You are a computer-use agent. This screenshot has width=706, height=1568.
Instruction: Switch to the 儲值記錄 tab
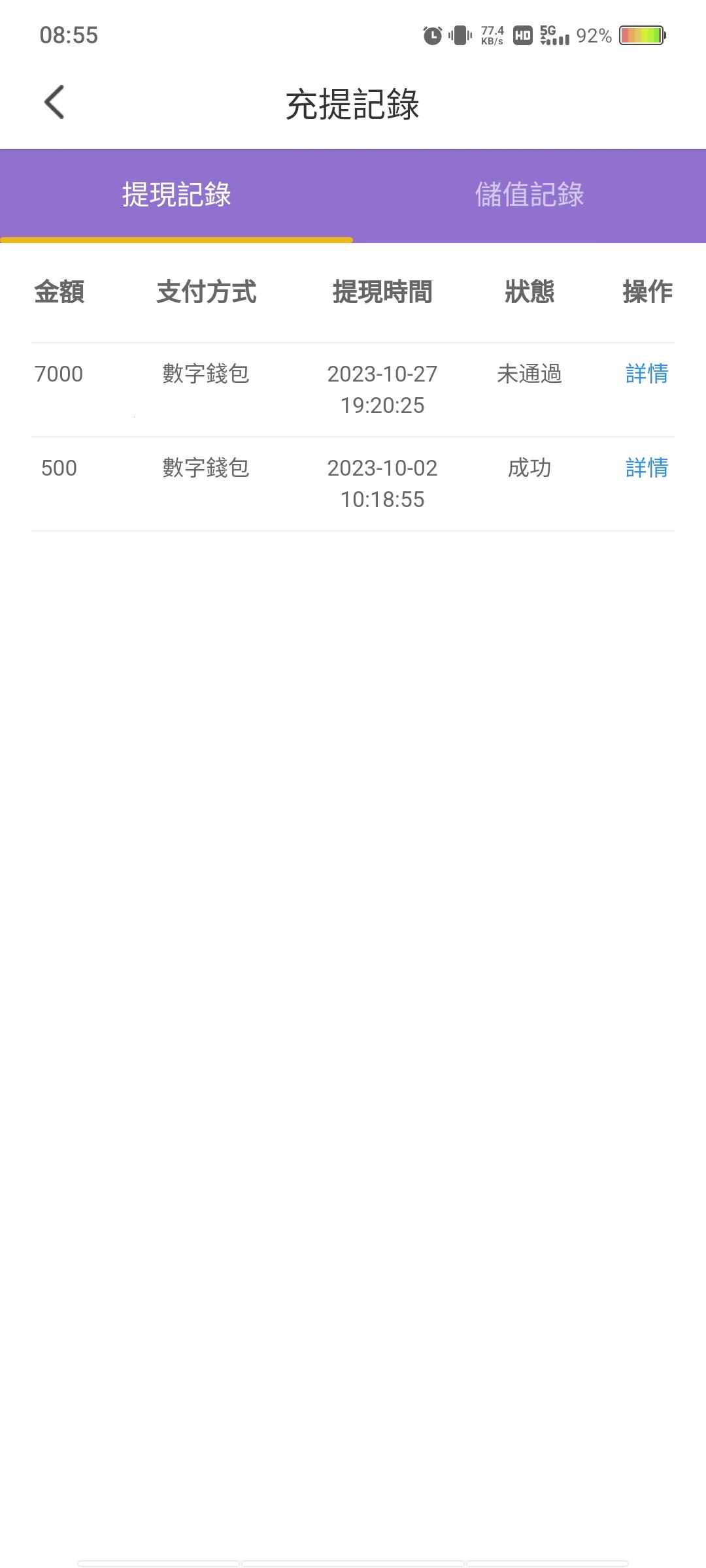pyautogui.click(x=529, y=194)
